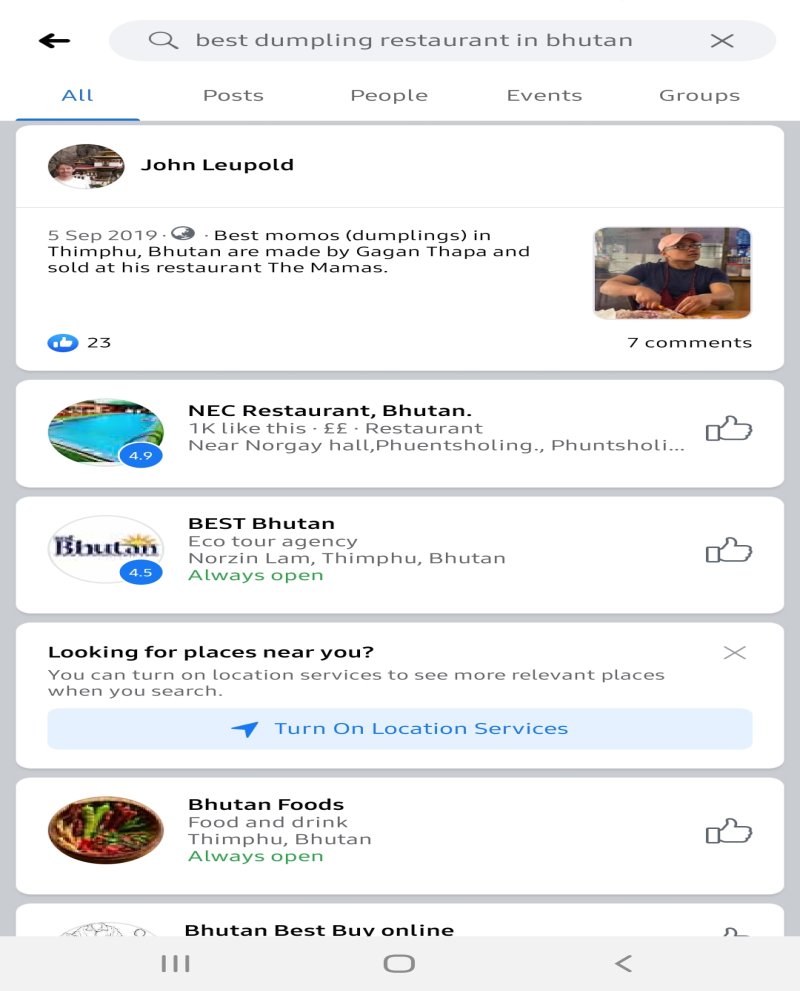The width and height of the screenshot is (800, 991).
Task: Open the Bhutan Foods page
Action: [266, 805]
